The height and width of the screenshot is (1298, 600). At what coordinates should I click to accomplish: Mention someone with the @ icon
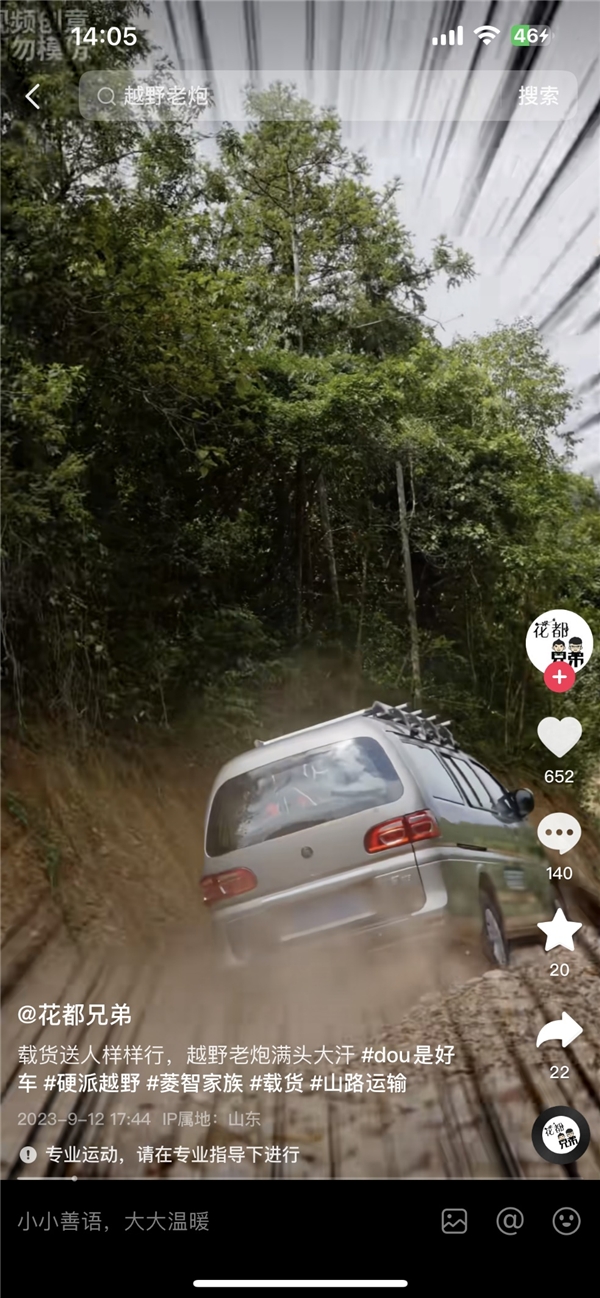pos(510,1221)
